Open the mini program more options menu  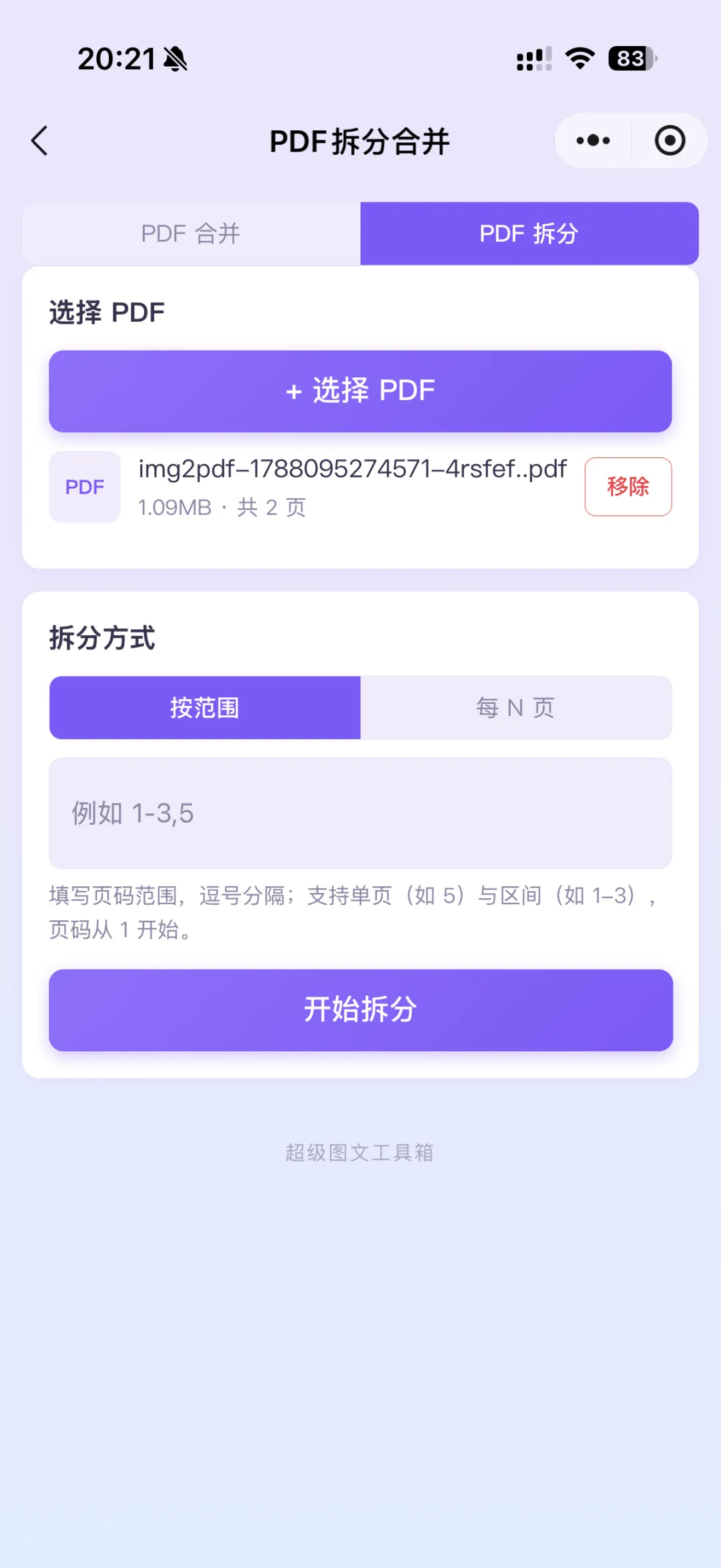[x=593, y=141]
